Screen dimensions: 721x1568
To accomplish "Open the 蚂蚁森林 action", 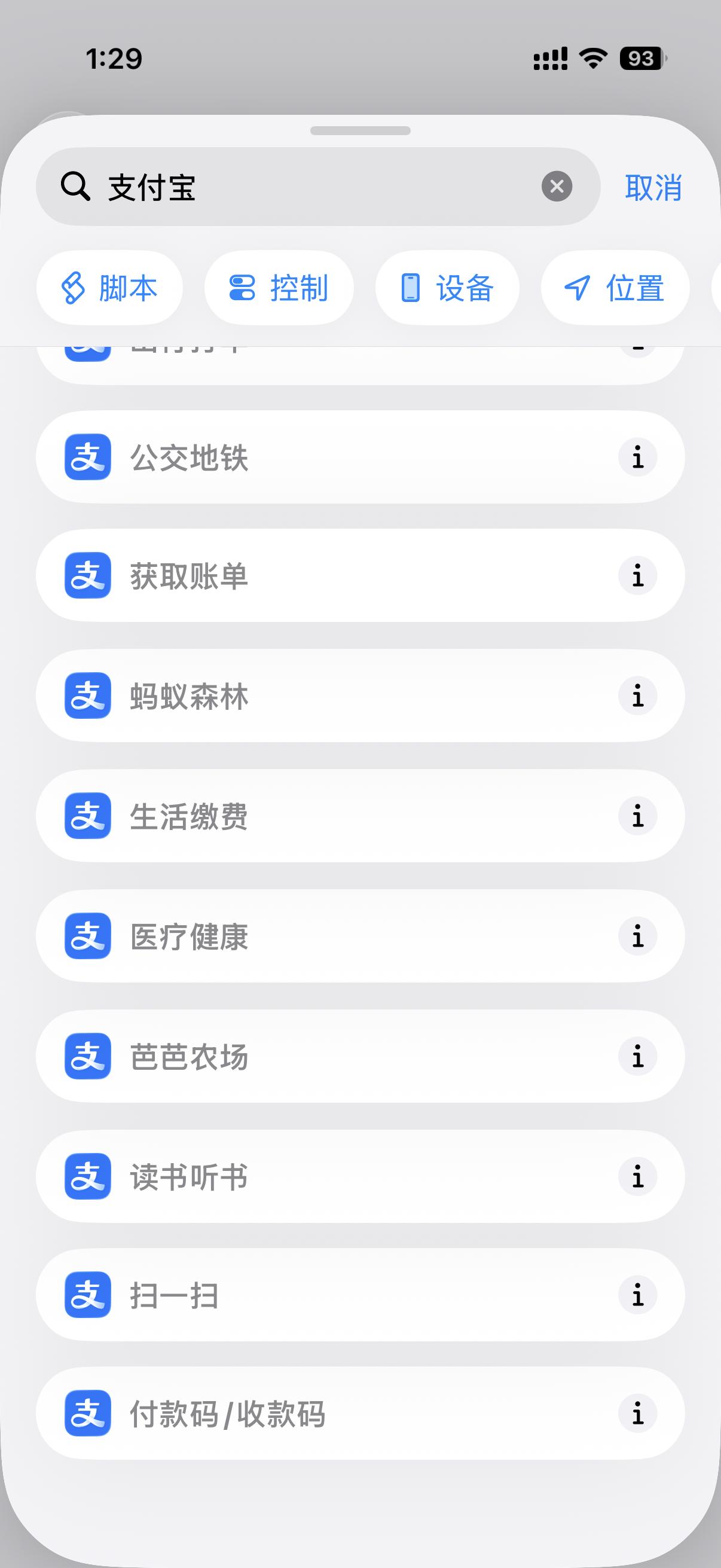I will coord(304,695).
